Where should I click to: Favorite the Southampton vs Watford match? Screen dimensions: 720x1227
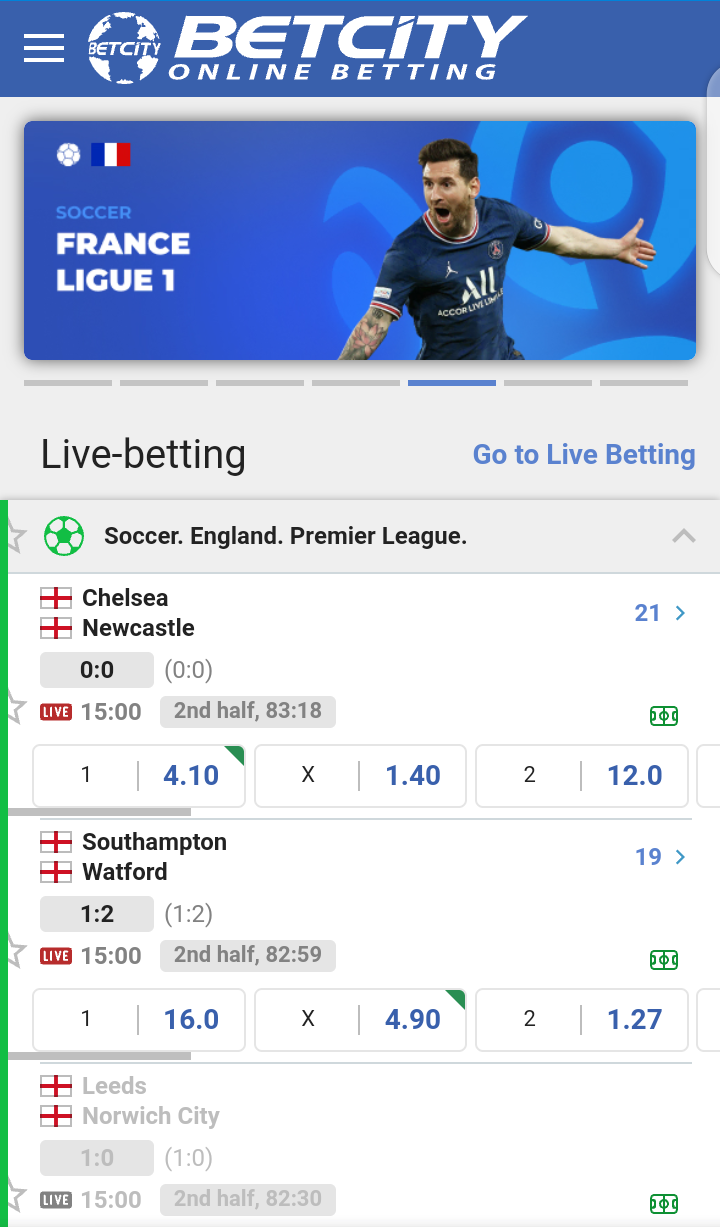pos(14,950)
